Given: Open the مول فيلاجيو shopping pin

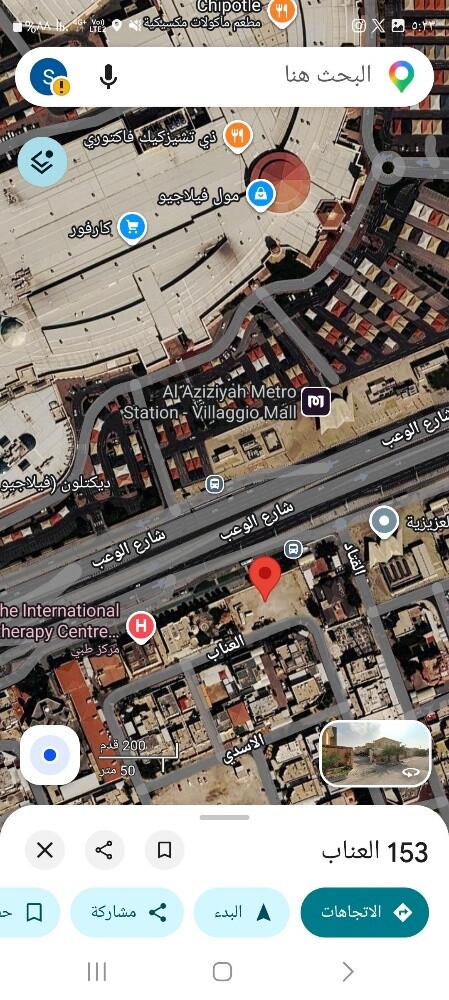Looking at the screenshot, I should pos(260,195).
